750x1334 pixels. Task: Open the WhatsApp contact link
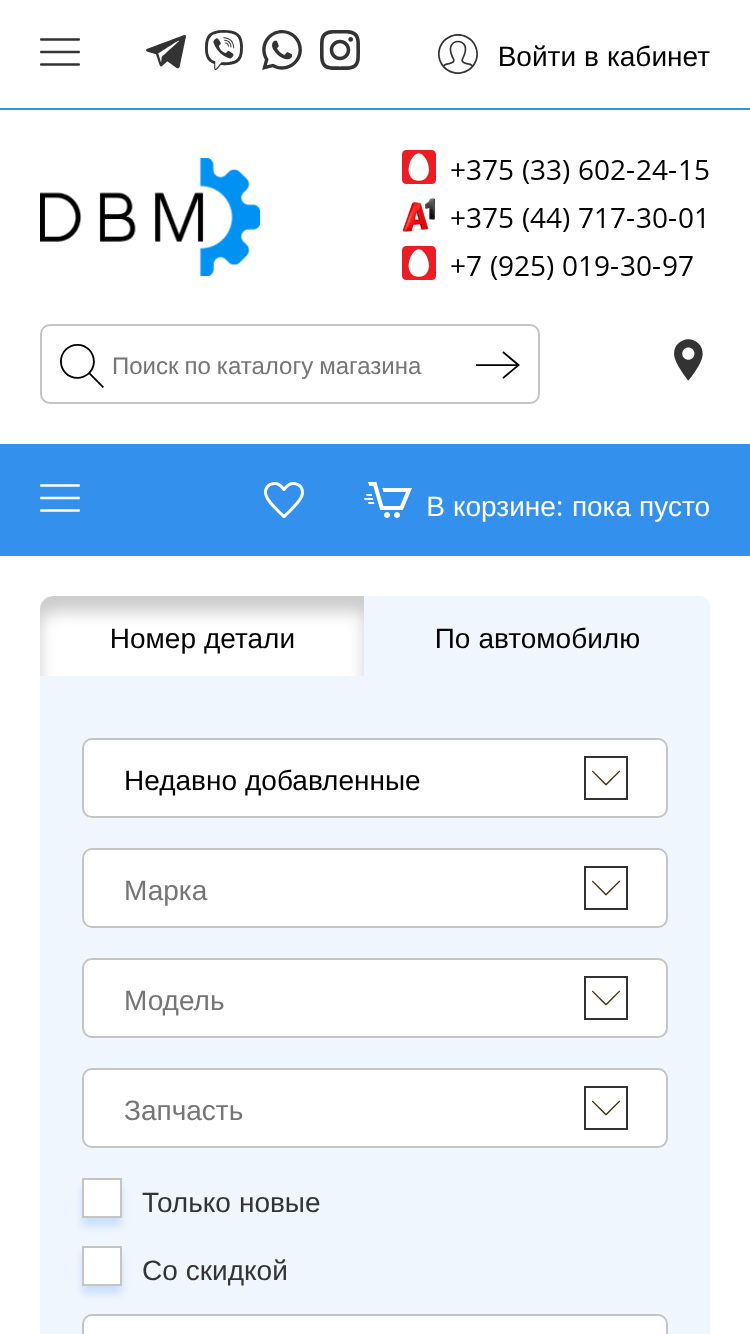point(282,50)
